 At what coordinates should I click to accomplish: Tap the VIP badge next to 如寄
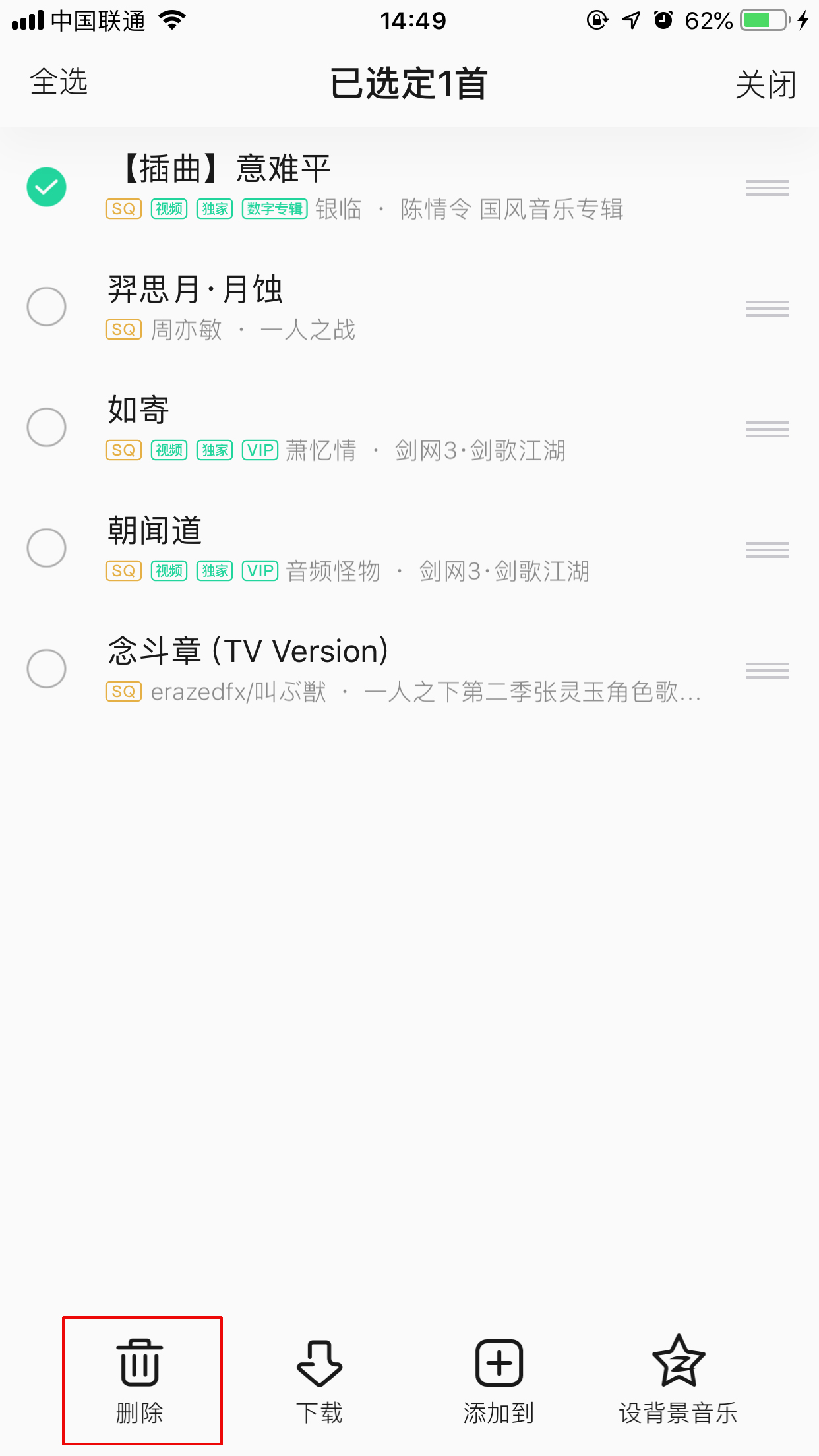pos(260,450)
